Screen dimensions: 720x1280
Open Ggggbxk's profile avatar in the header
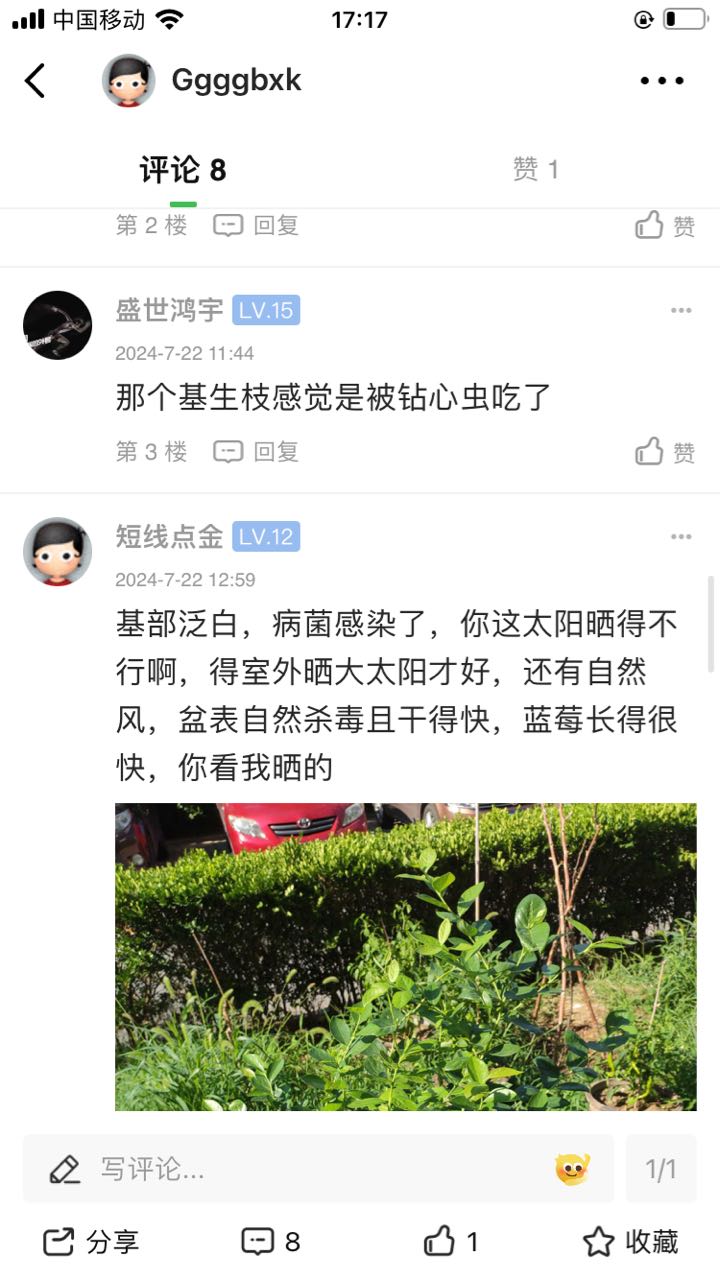(129, 81)
